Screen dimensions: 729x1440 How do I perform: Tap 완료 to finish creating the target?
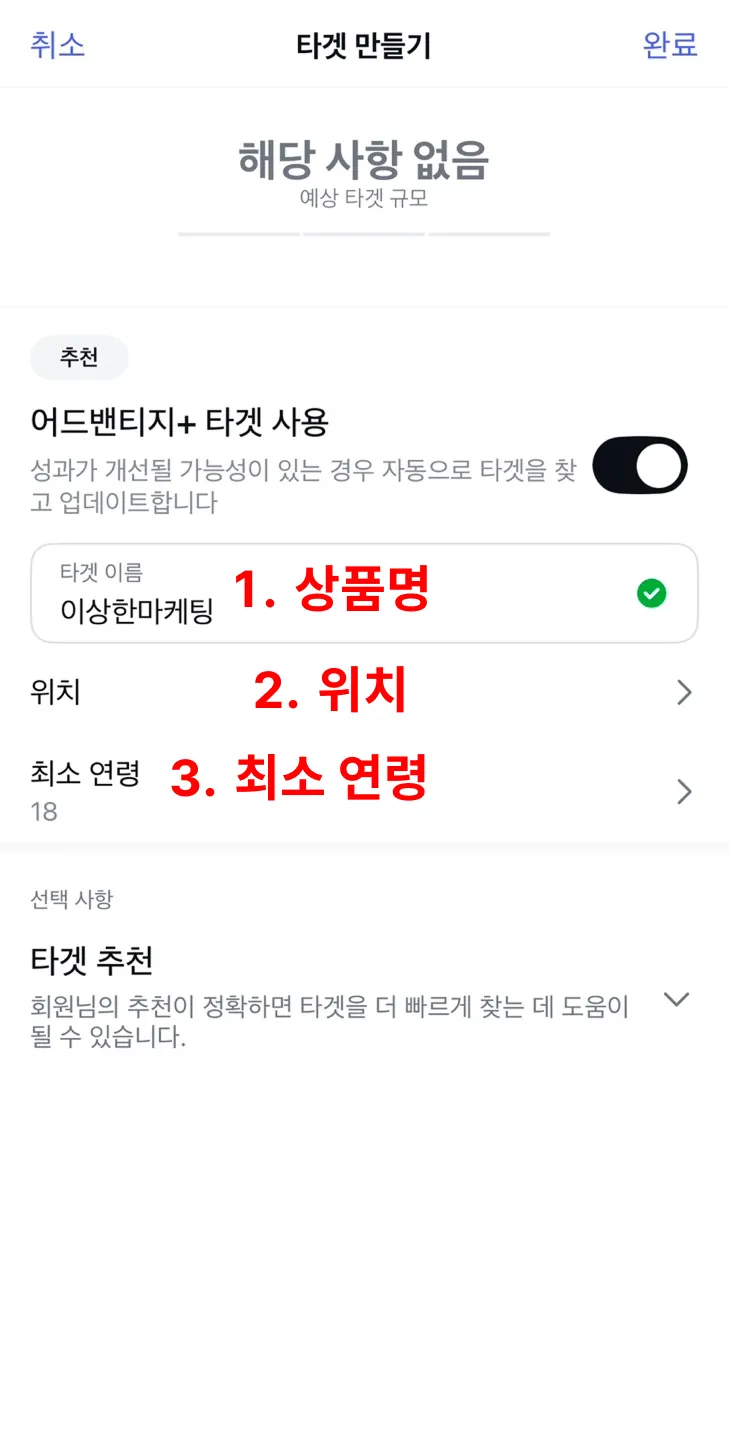(669, 45)
